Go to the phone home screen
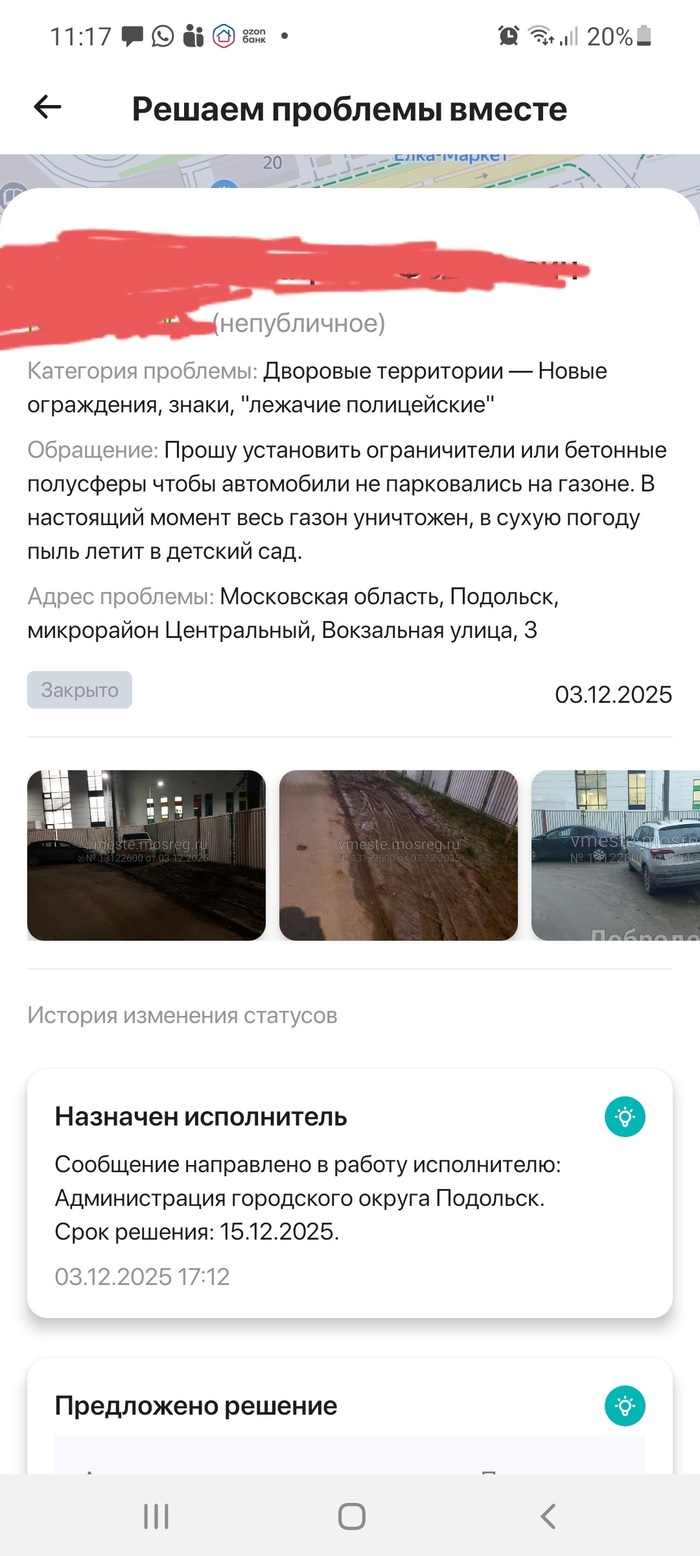Viewport: 700px width, 1556px height. coord(351,1516)
